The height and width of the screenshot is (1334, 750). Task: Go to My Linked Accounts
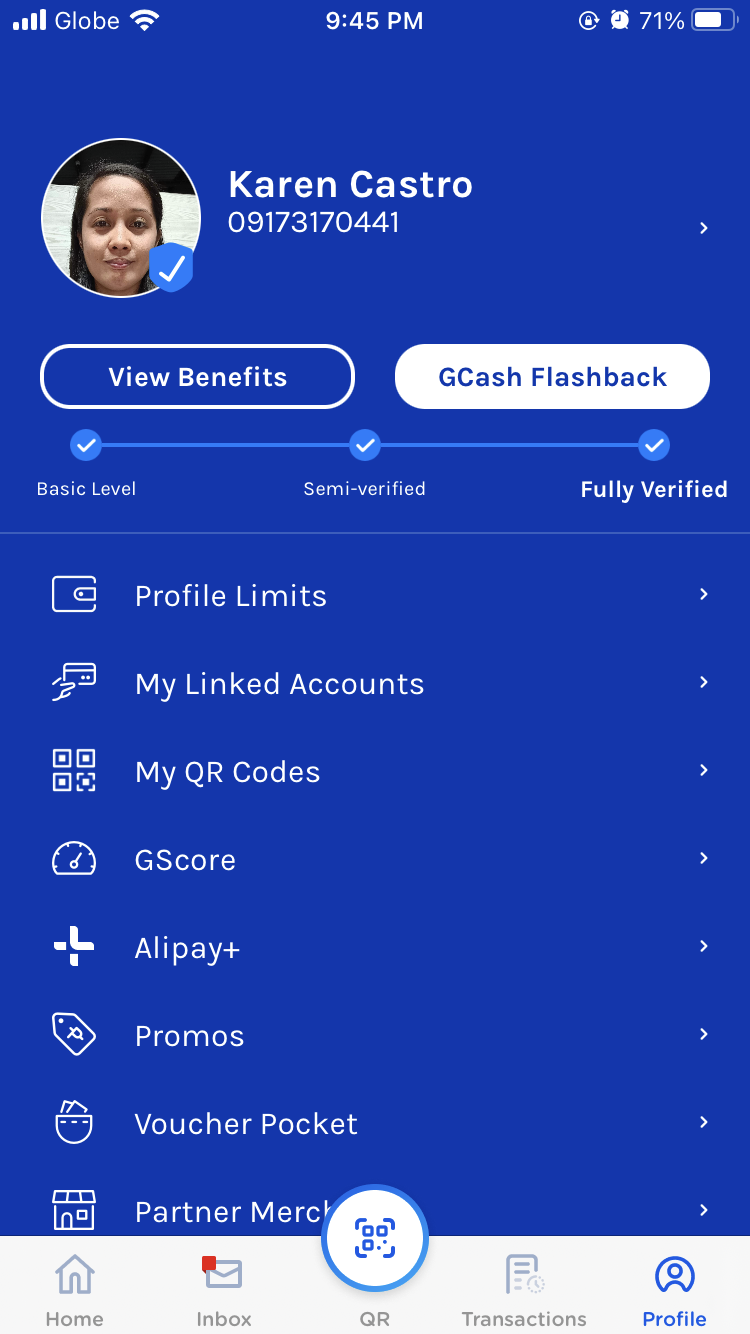[x=375, y=684]
